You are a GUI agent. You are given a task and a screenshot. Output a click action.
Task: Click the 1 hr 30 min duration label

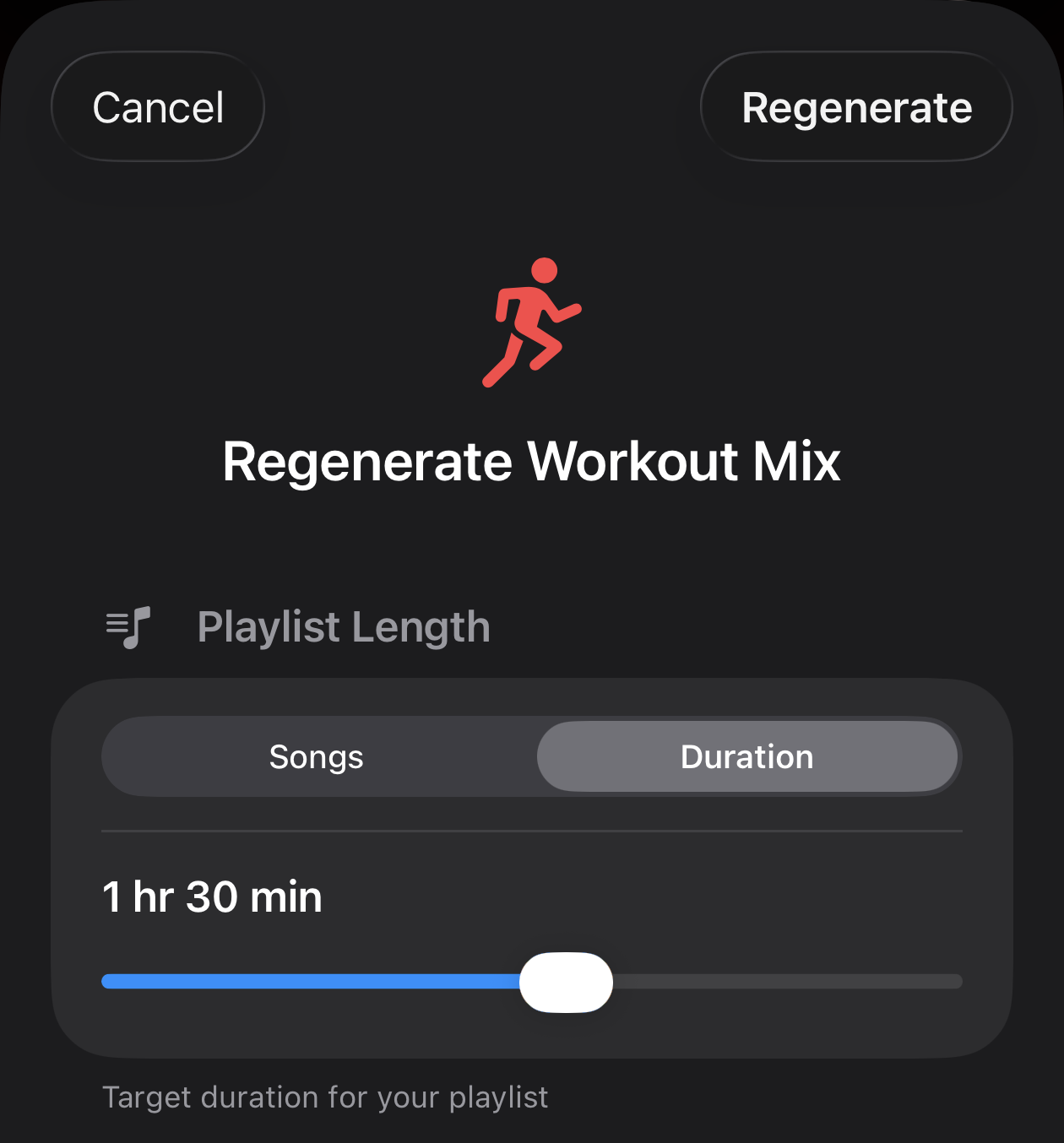pyautogui.click(x=212, y=897)
